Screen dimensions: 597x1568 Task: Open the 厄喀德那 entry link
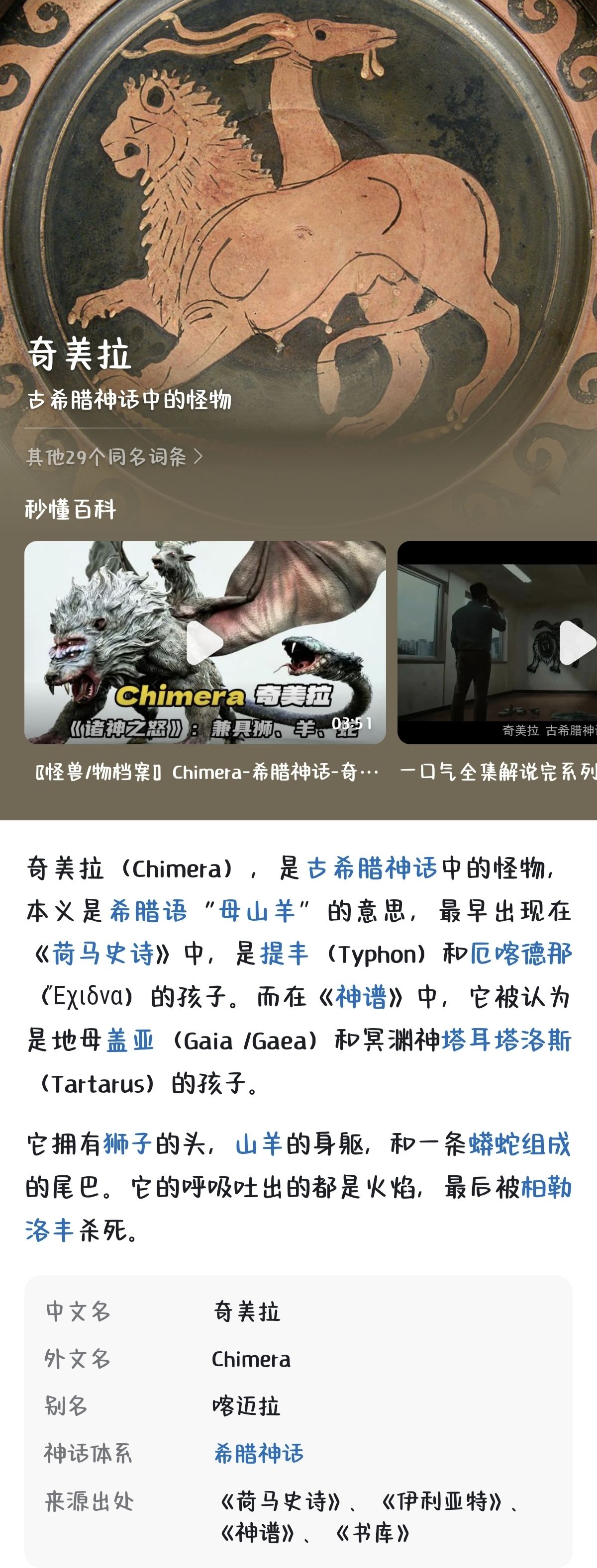click(x=521, y=954)
